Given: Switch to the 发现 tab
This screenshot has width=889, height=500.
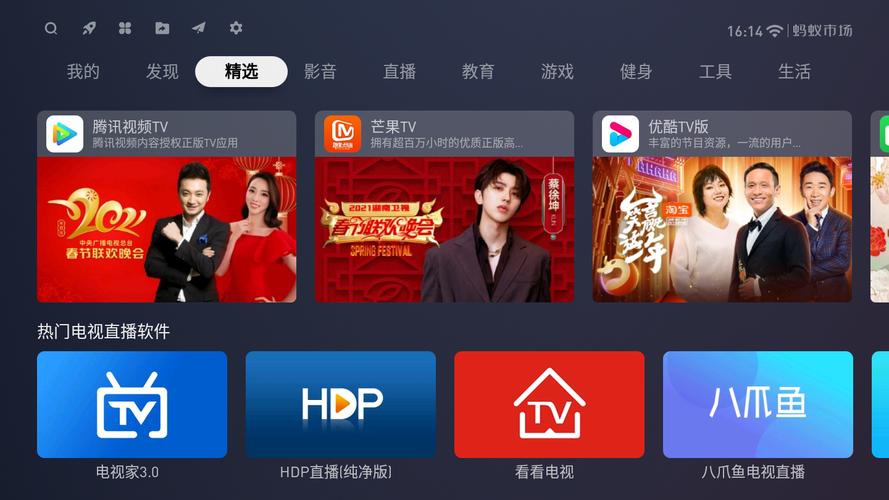Looking at the screenshot, I should [x=162, y=72].
